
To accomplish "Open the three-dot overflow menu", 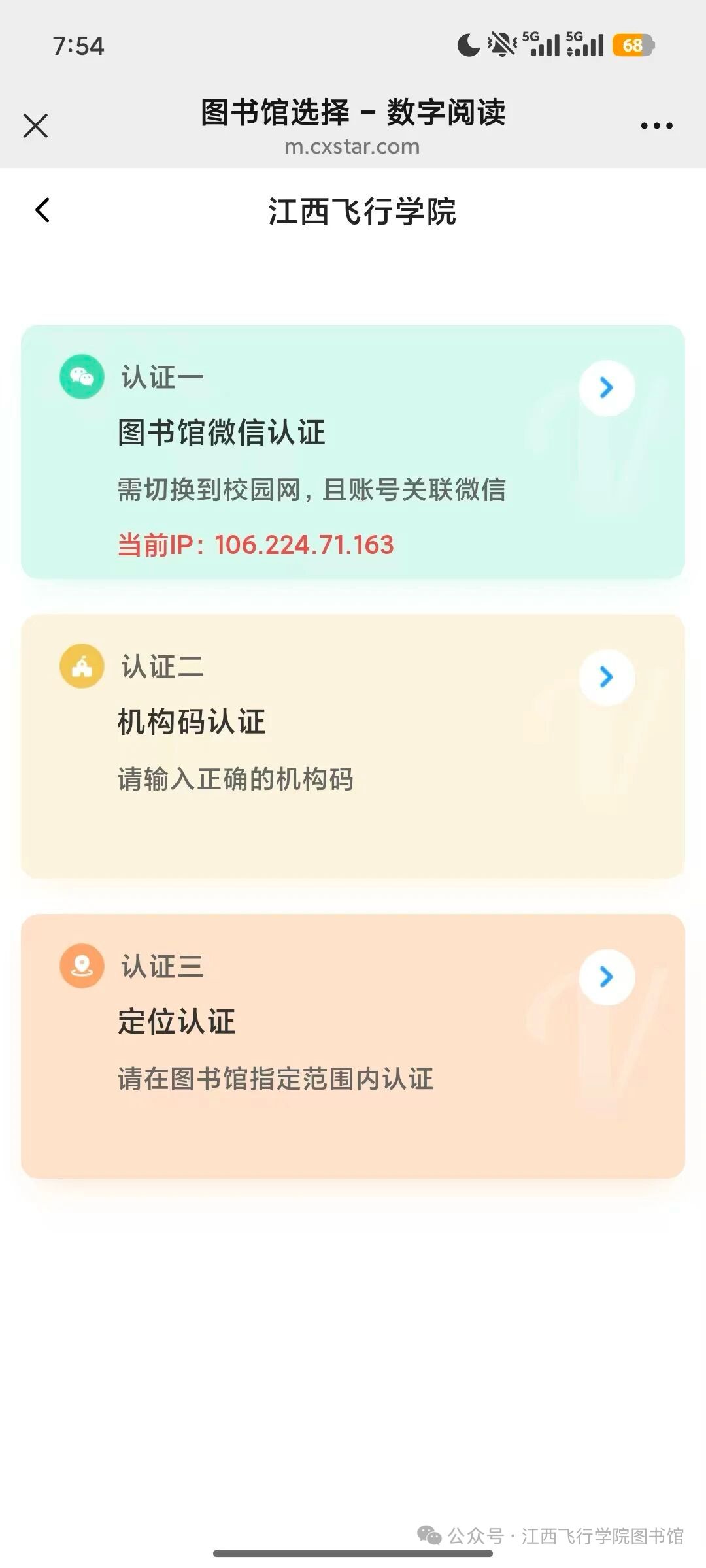I will [656, 125].
